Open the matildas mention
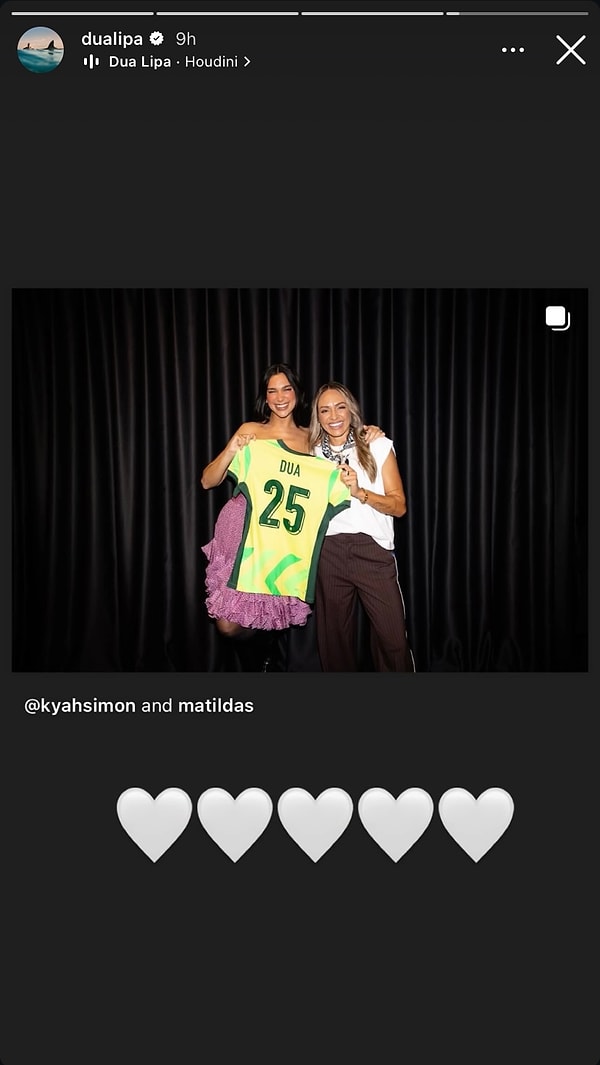Viewport: 600px width, 1065px height. coord(216,706)
